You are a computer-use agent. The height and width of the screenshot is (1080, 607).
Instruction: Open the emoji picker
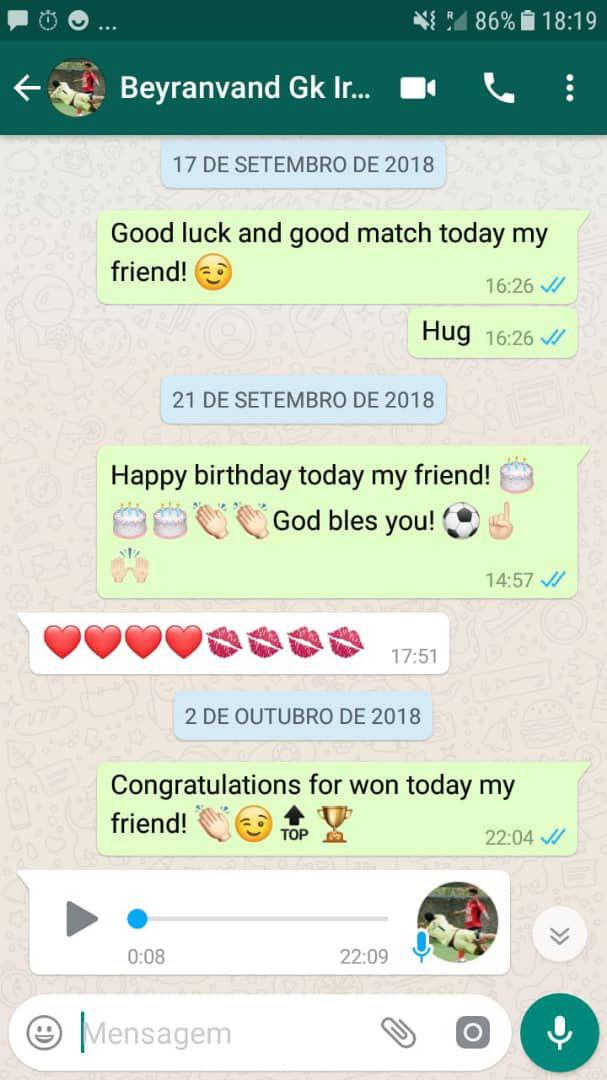coord(44,1032)
